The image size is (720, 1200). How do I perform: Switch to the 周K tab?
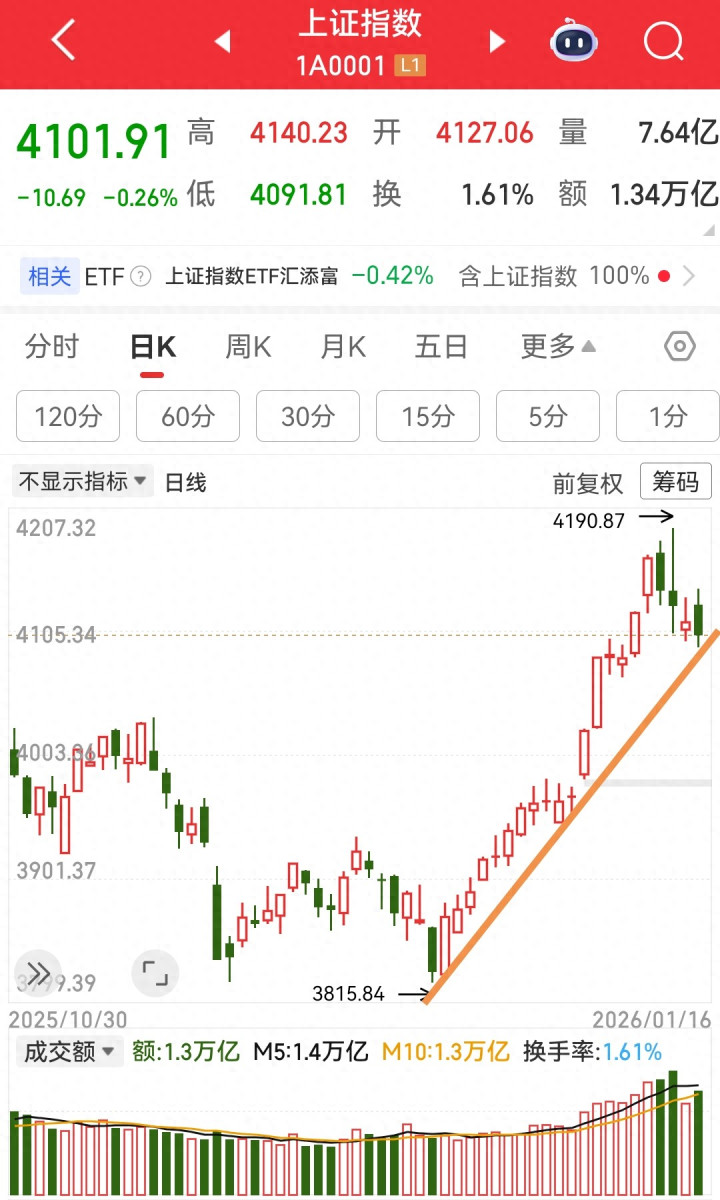(x=248, y=347)
